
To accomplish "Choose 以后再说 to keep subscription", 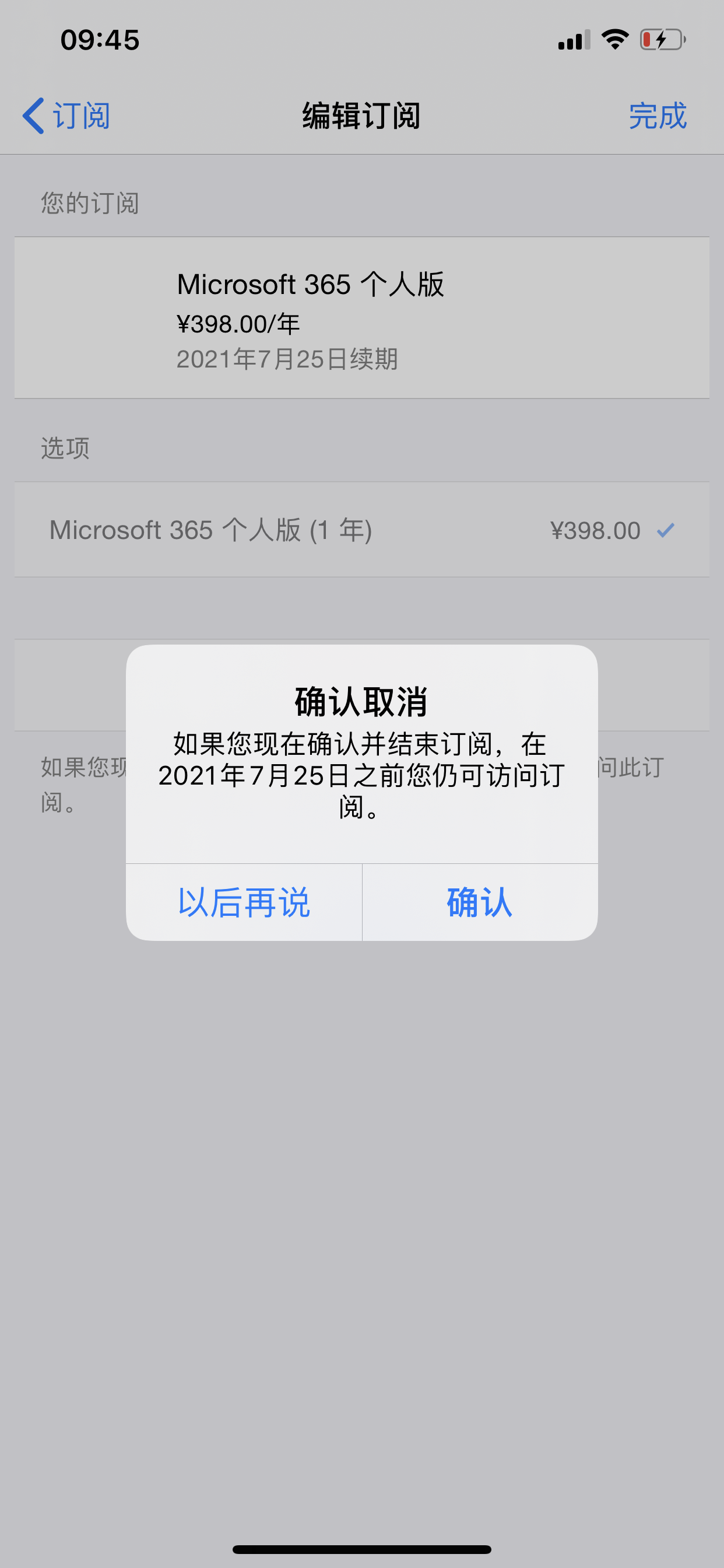I will click(x=244, y=902).
